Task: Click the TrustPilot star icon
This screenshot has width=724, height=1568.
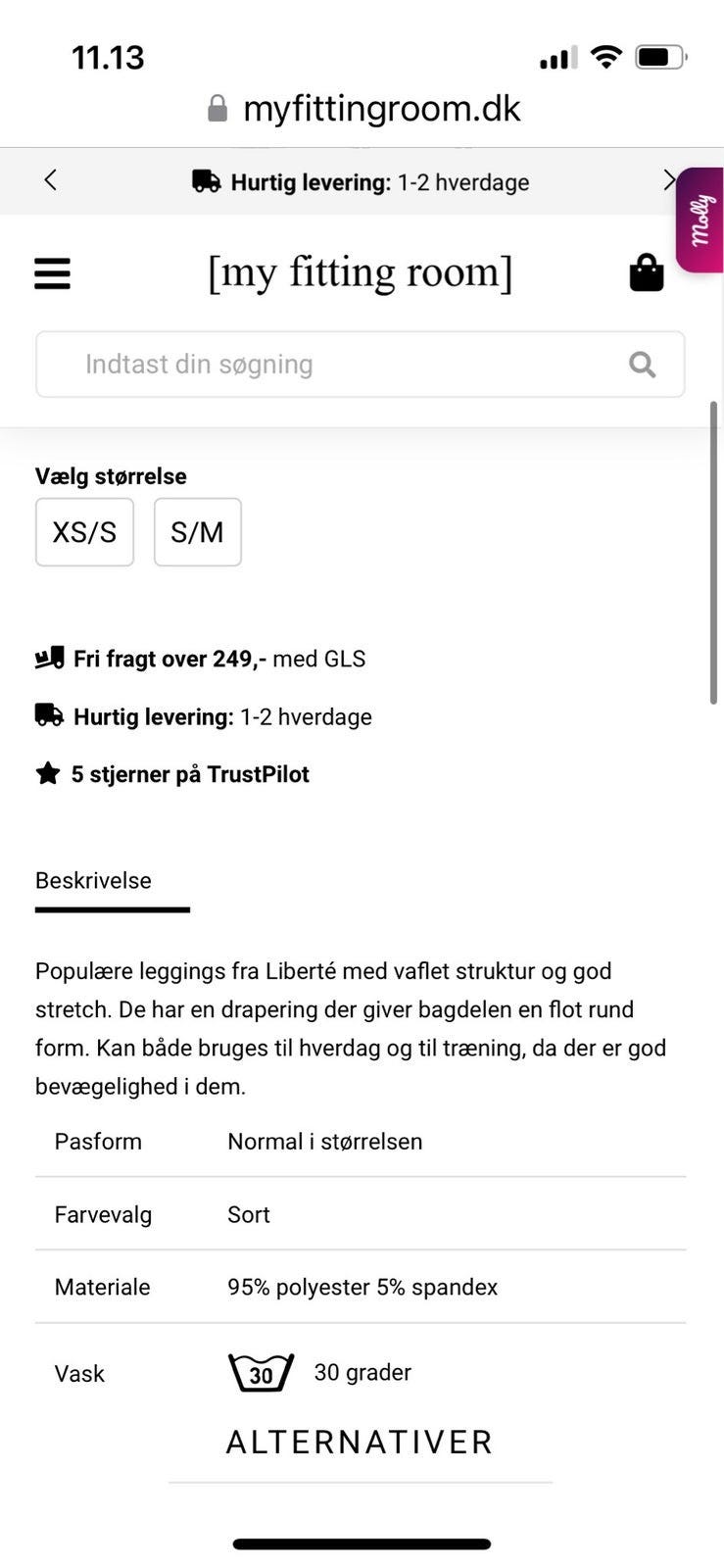Action: tap(47, 773)
